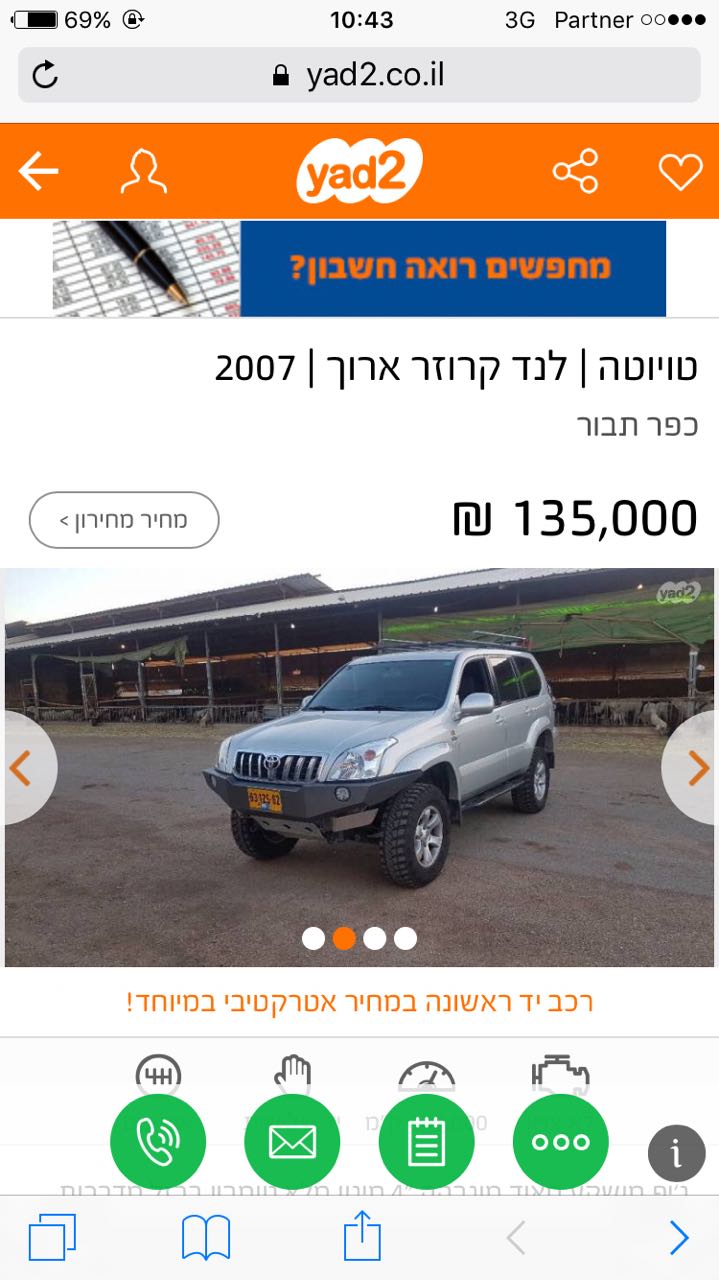The height and width of the screenshot is (1280, 719).
Task: Open the green clipboard notes button
Action: [x=427, y=1141]
